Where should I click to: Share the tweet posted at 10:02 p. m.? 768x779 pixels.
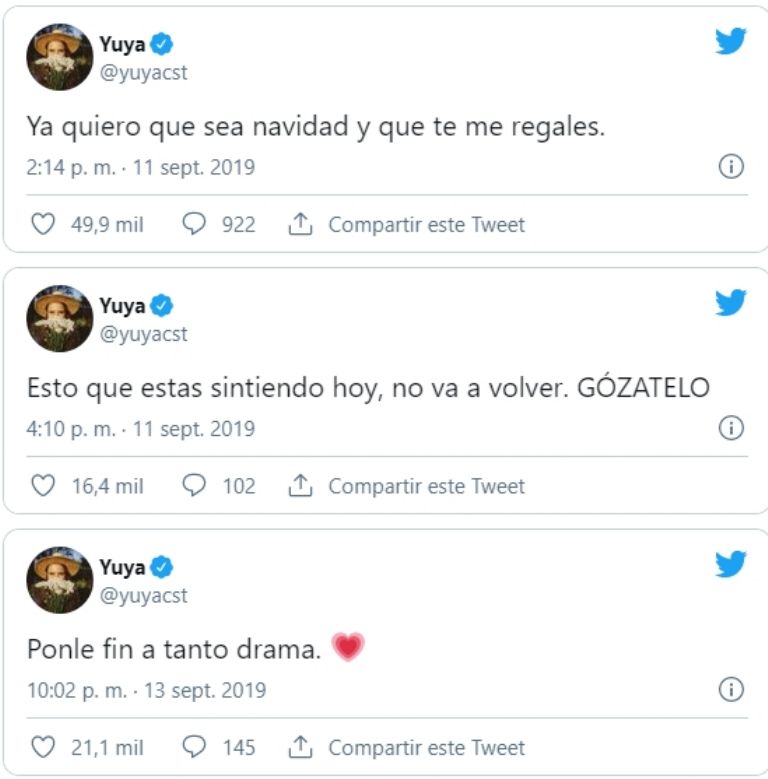coord(301,747)
